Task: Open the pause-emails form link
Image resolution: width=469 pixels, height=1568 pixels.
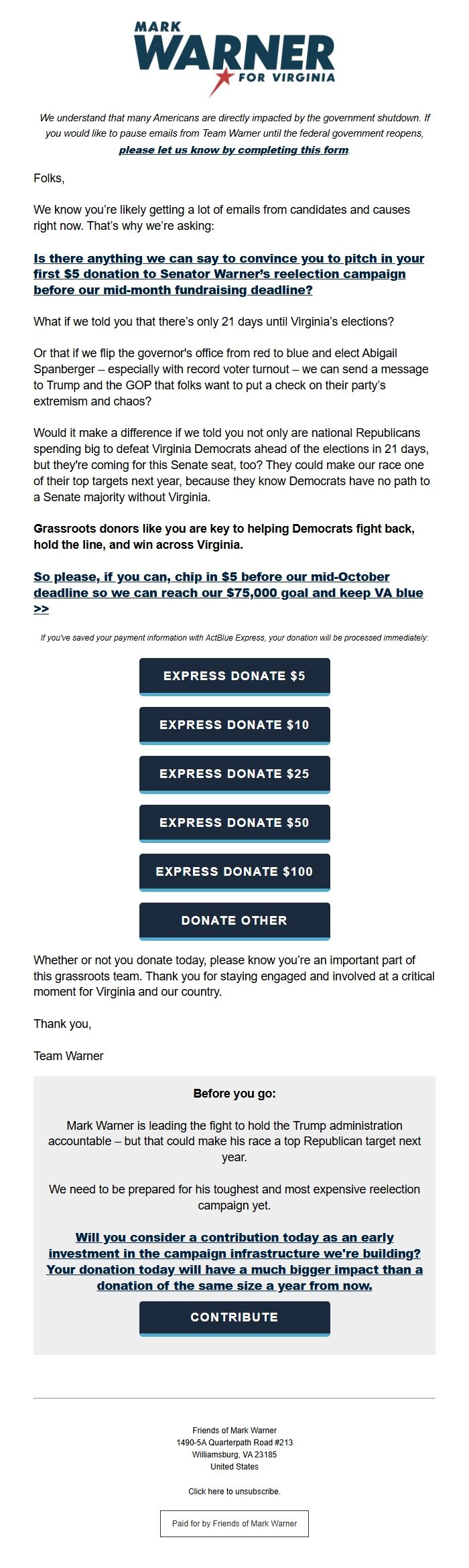Action: click(234, 150)
